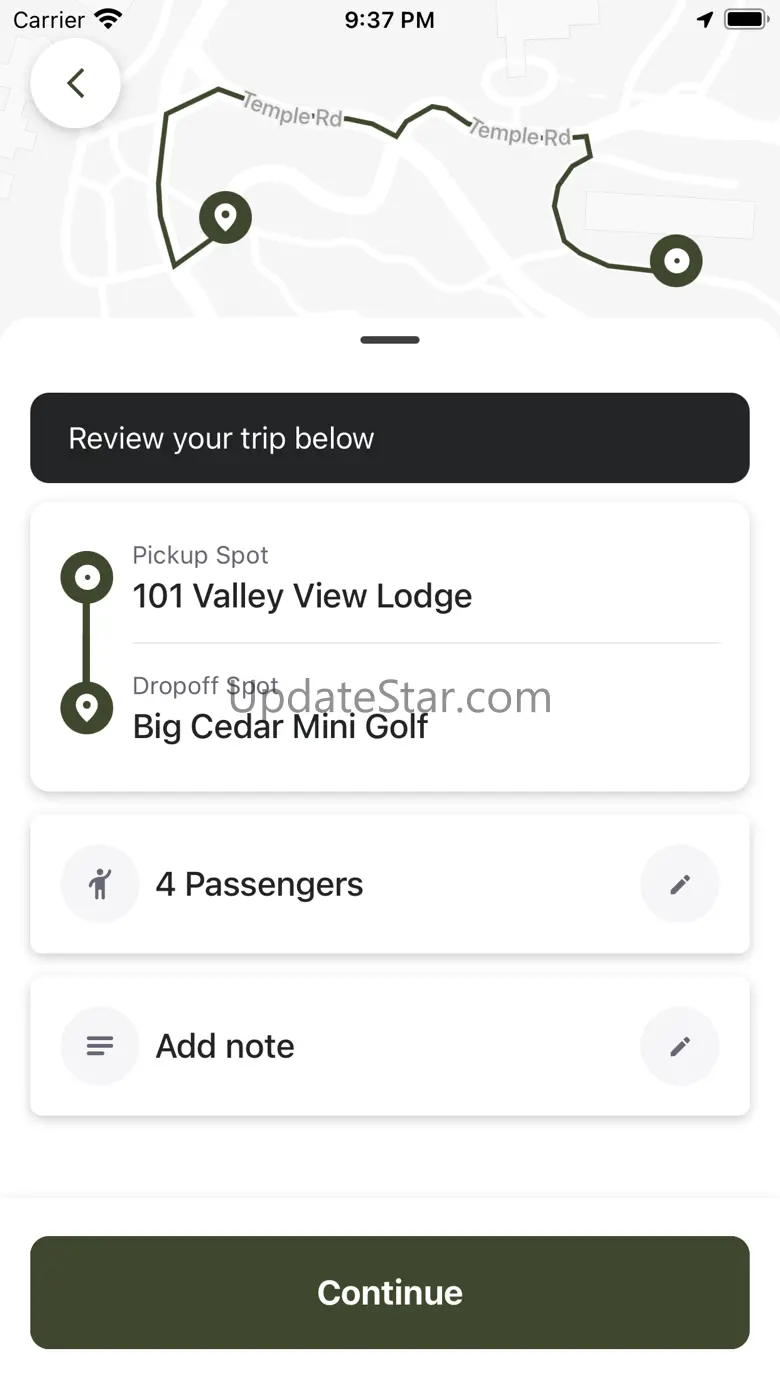Edit the 4 Passengers count

680,884
